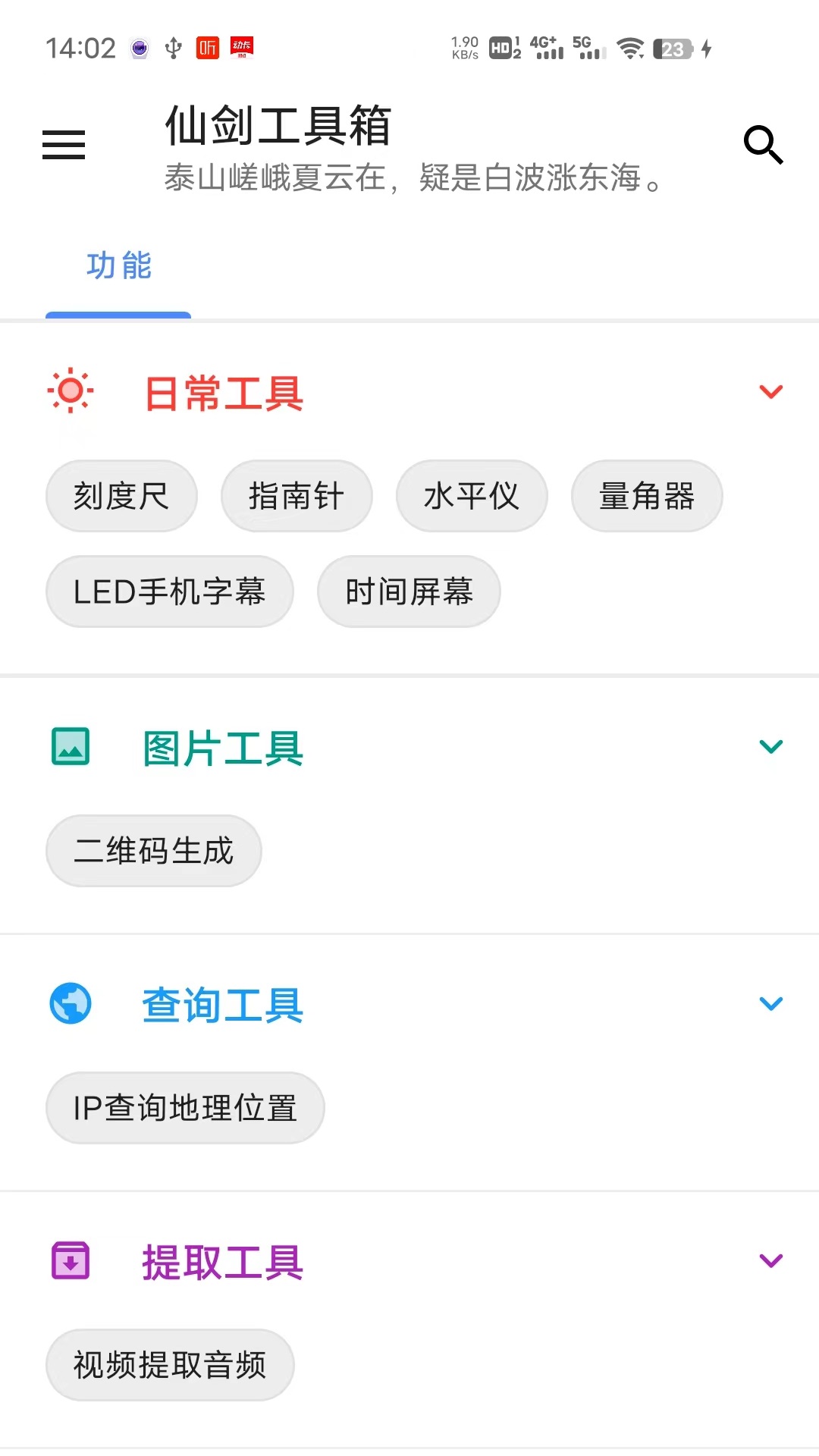819x1456 pixels.
Task: Open the 水平仪 level tool
Action: click(471, 497)
